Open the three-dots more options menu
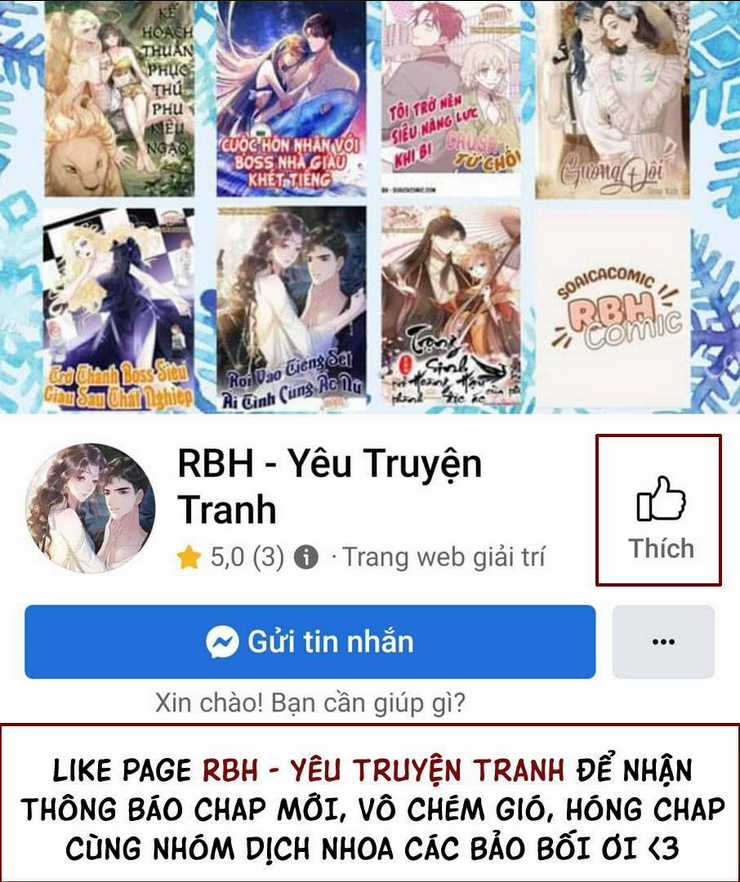The width and height of the screenshot is (740, 882). [x=665, y=643]
